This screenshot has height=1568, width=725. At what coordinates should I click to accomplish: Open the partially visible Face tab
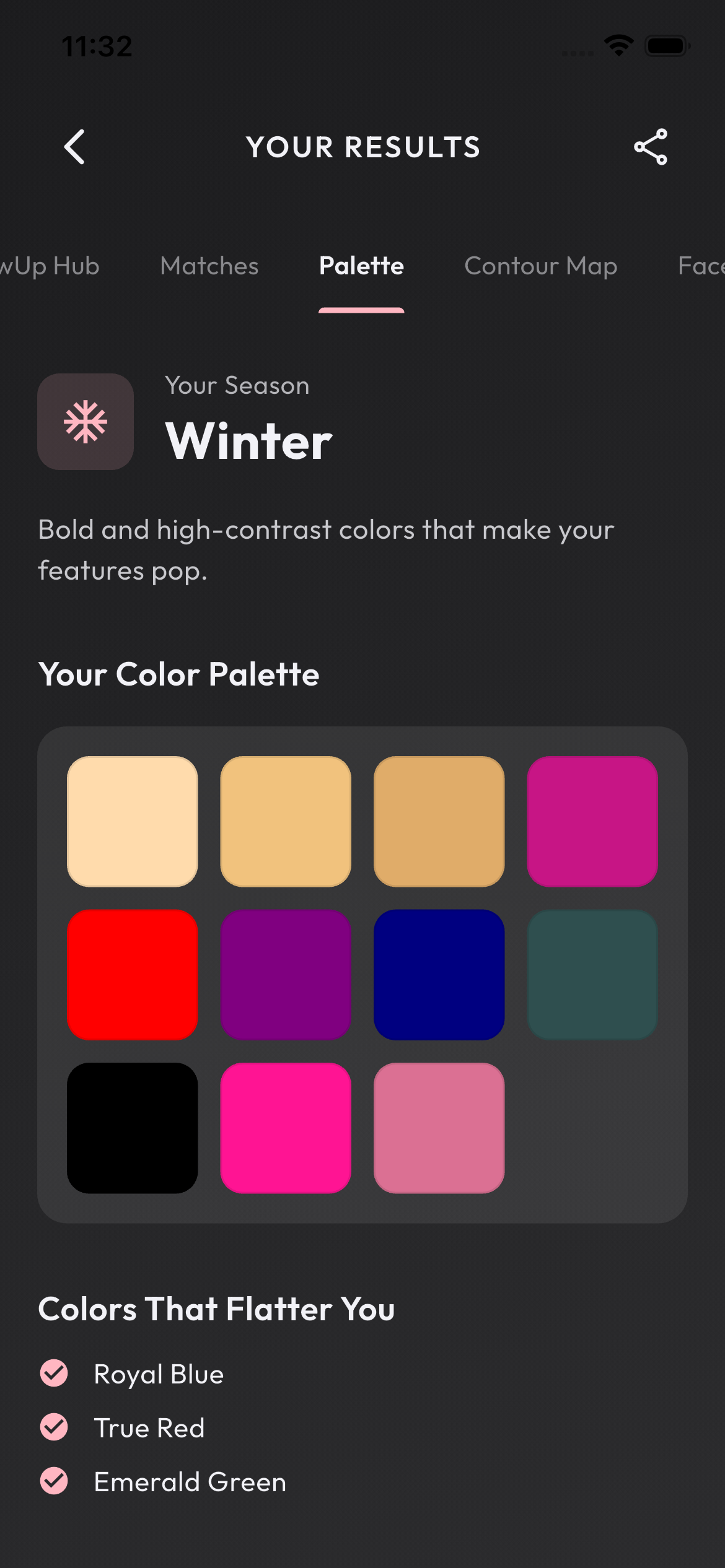click(700, 266)
